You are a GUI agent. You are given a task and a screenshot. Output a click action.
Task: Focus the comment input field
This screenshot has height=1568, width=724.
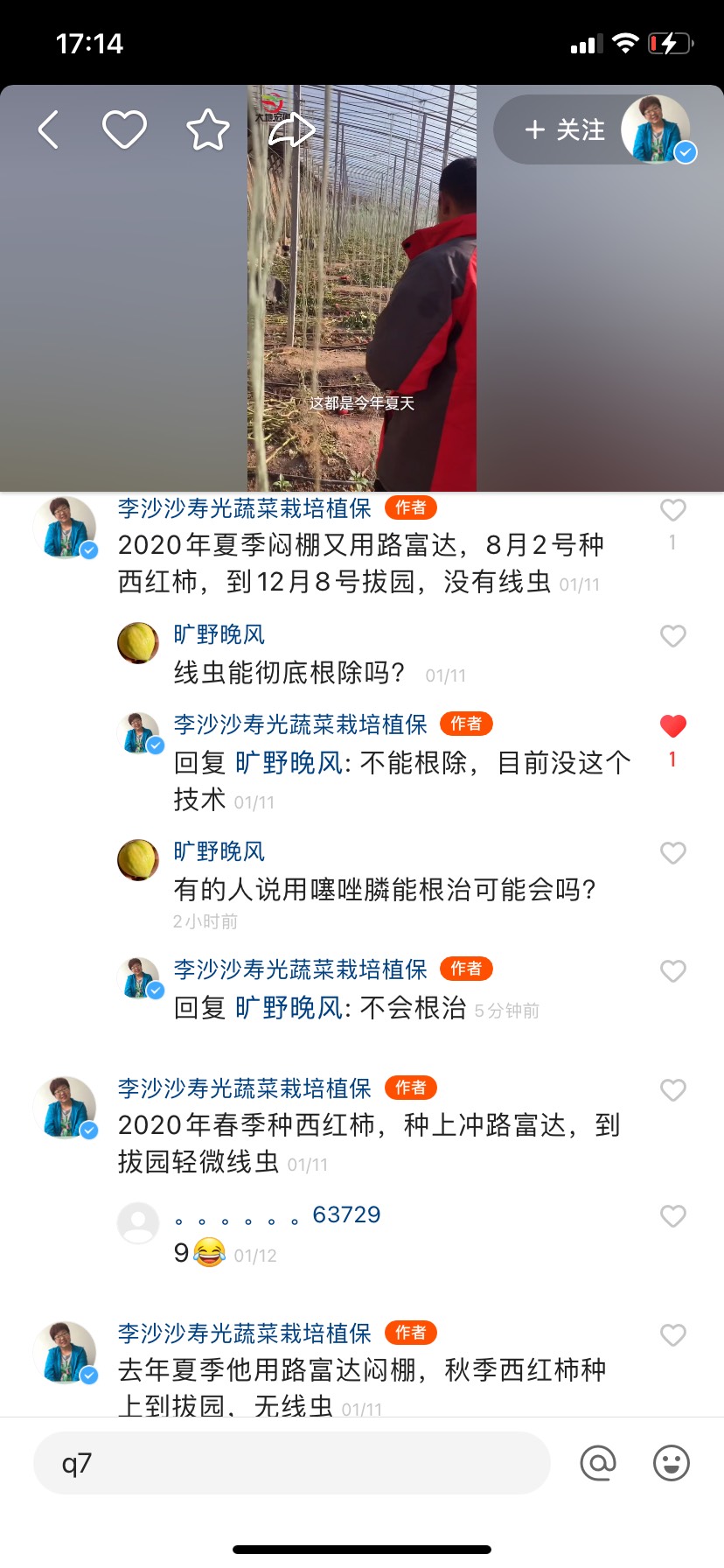(x=291, y=1463)
